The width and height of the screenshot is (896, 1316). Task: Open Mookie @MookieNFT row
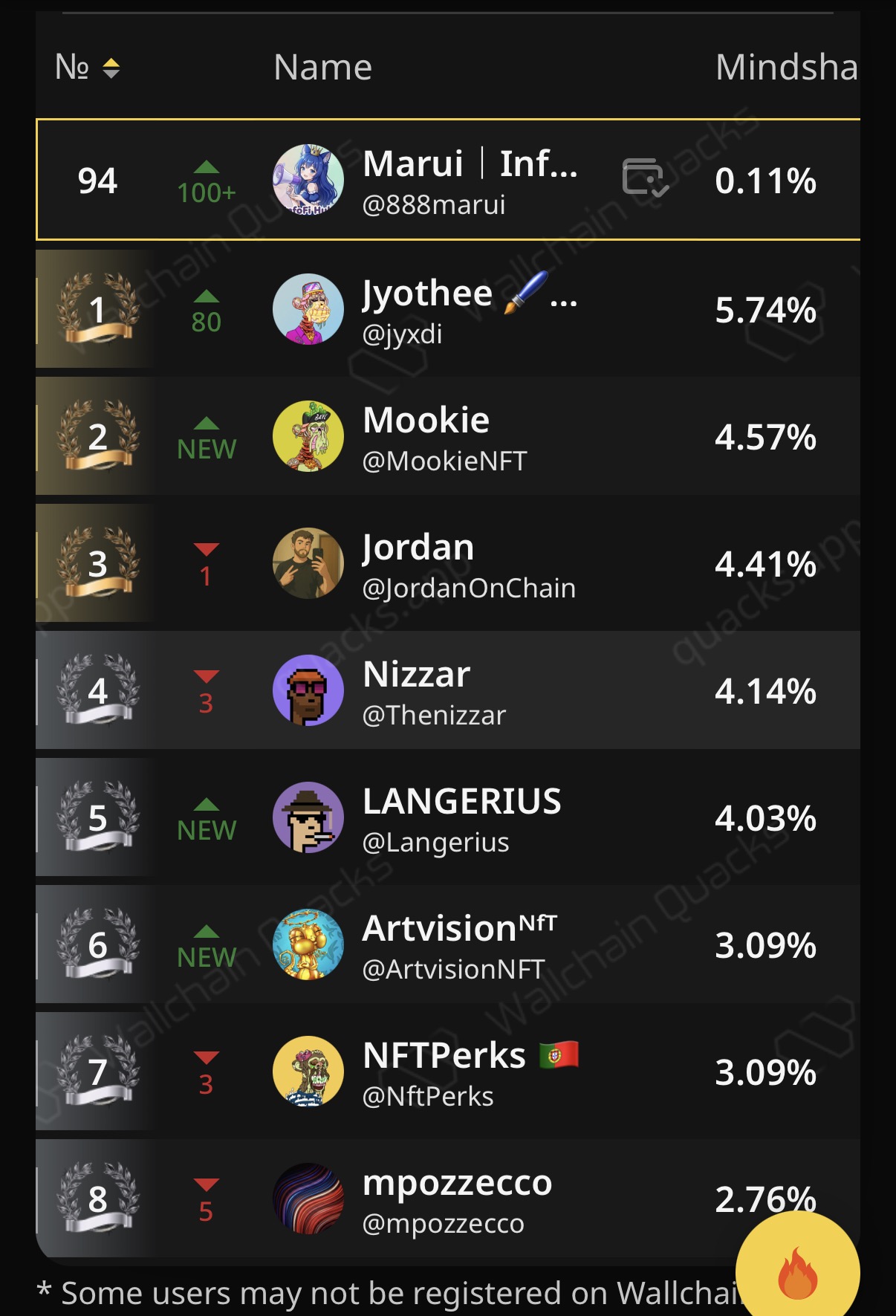(446, 437)
